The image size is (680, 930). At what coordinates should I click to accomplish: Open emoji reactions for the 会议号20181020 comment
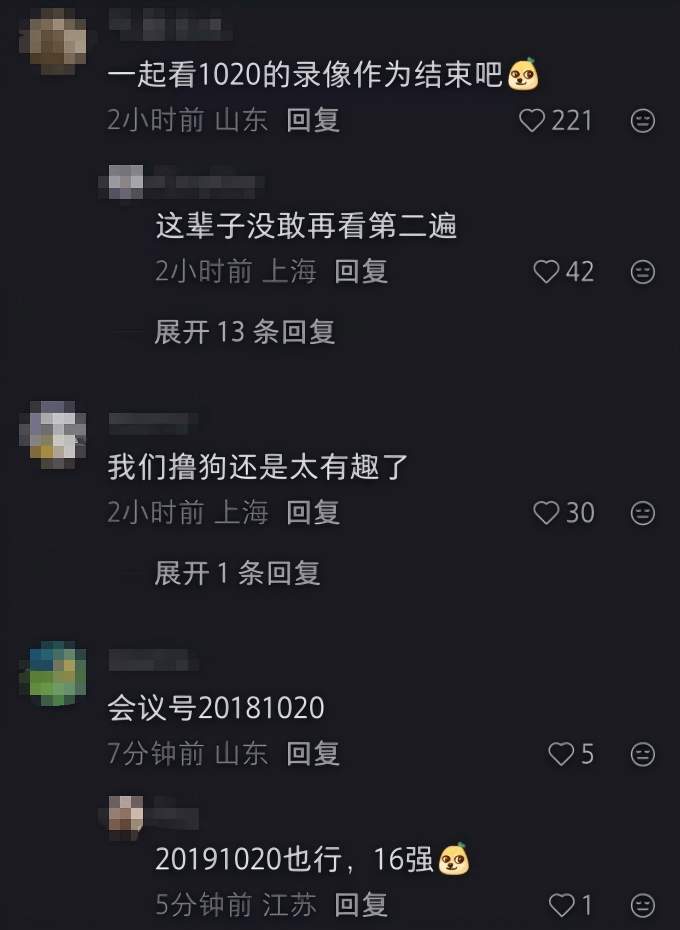(643, 754)
